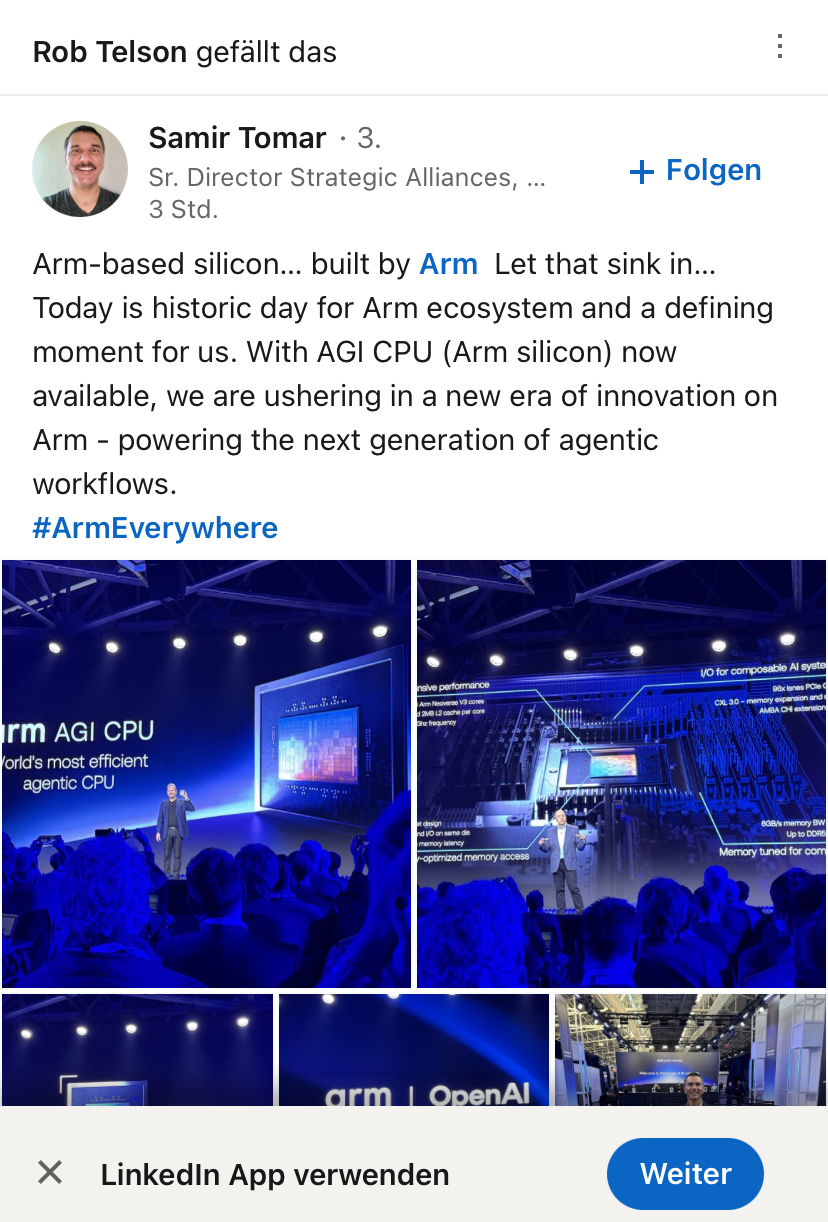Open the Arm company link in the post
The height and width of the screenshot is (1222, 828).
(448, 264)
